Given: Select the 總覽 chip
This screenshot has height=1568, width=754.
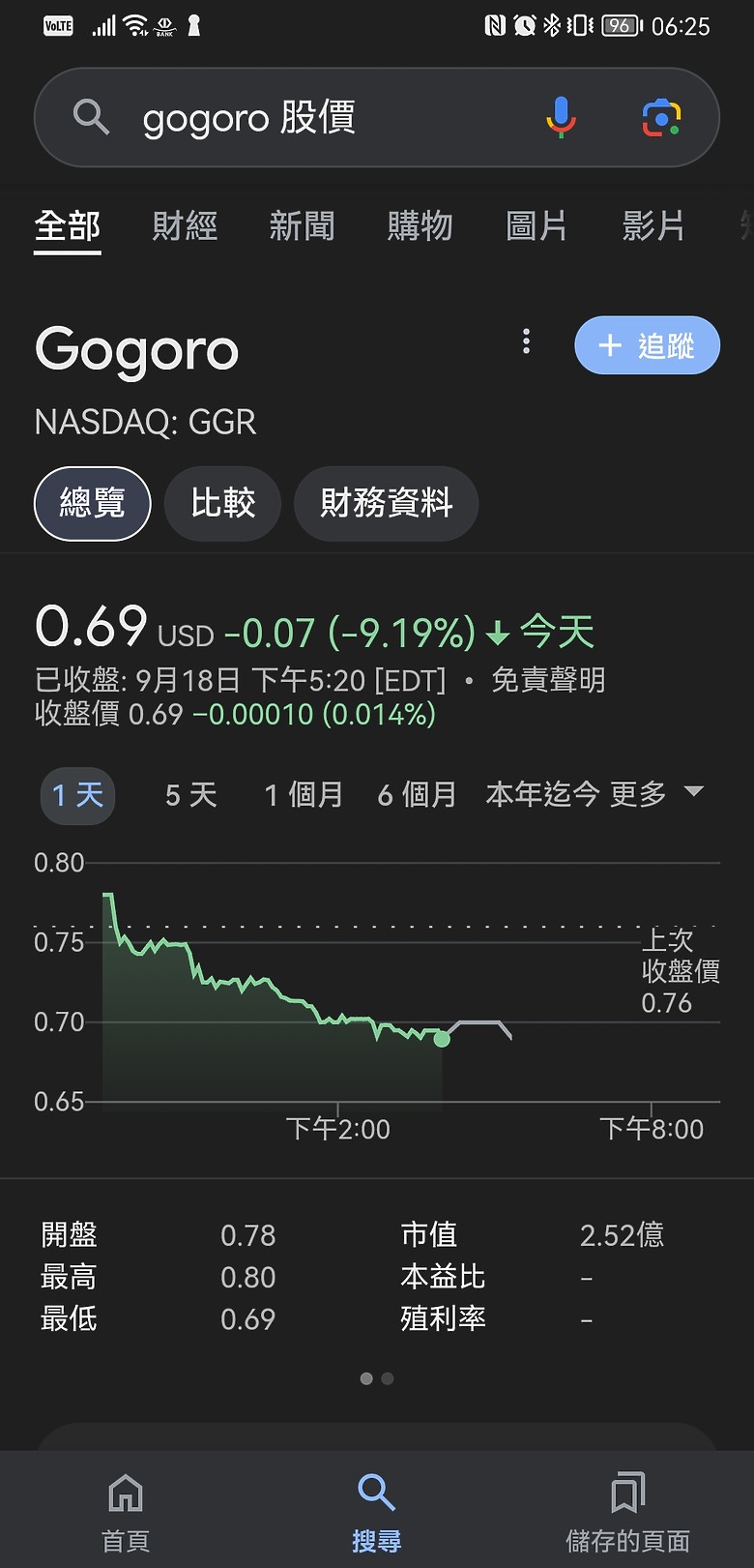Looking at the screenshot, I should coord(93,503).
